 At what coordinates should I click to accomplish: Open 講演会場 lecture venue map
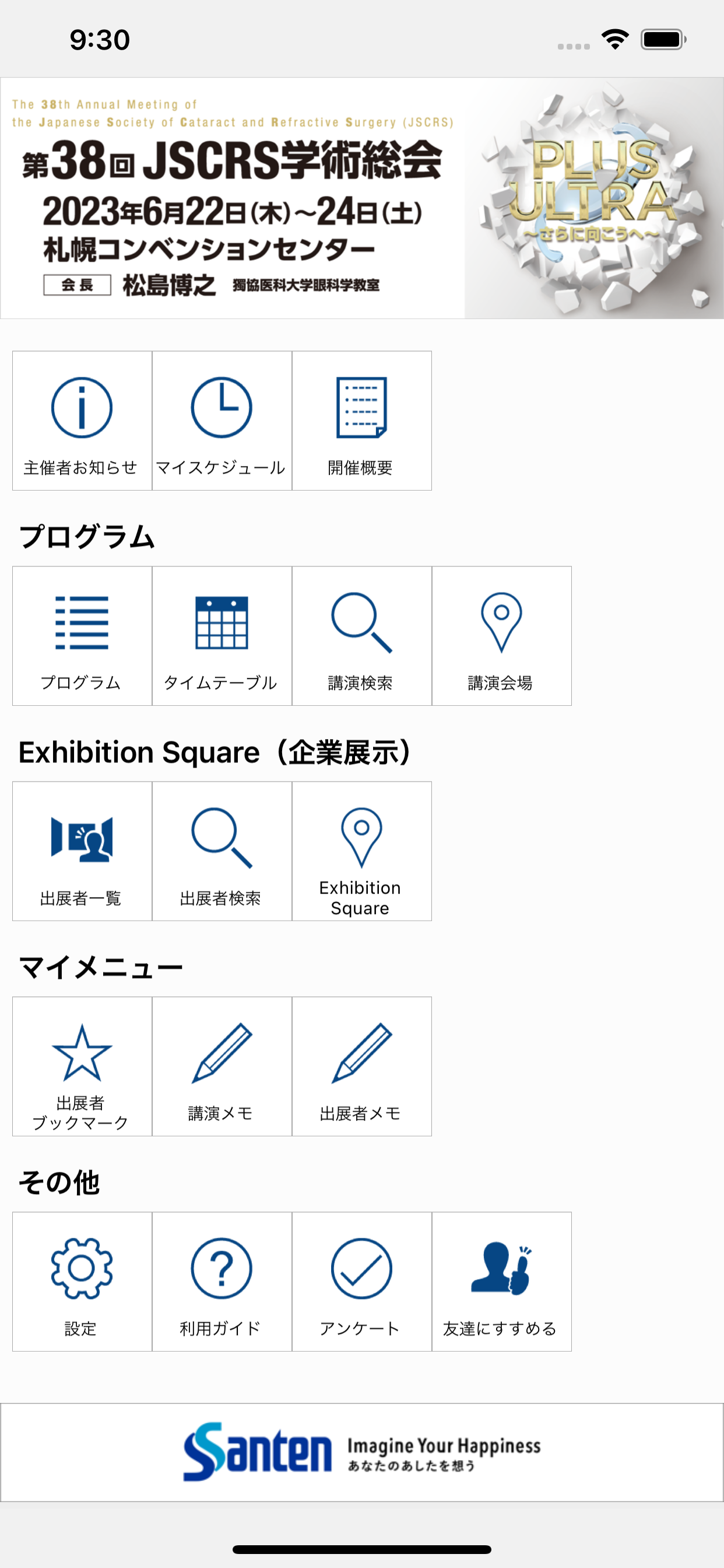[x=502, y=636]
